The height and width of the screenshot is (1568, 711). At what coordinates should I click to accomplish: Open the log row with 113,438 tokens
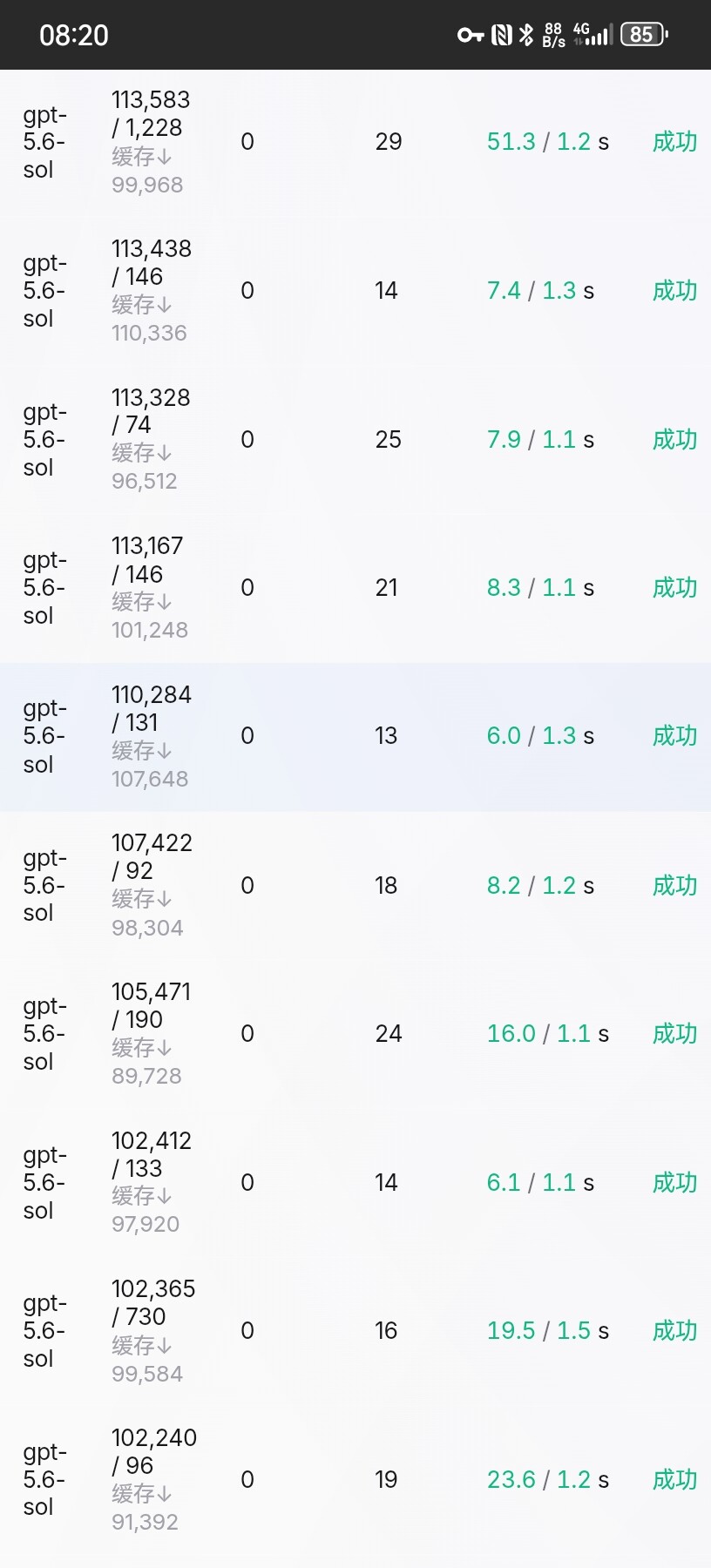355,291
